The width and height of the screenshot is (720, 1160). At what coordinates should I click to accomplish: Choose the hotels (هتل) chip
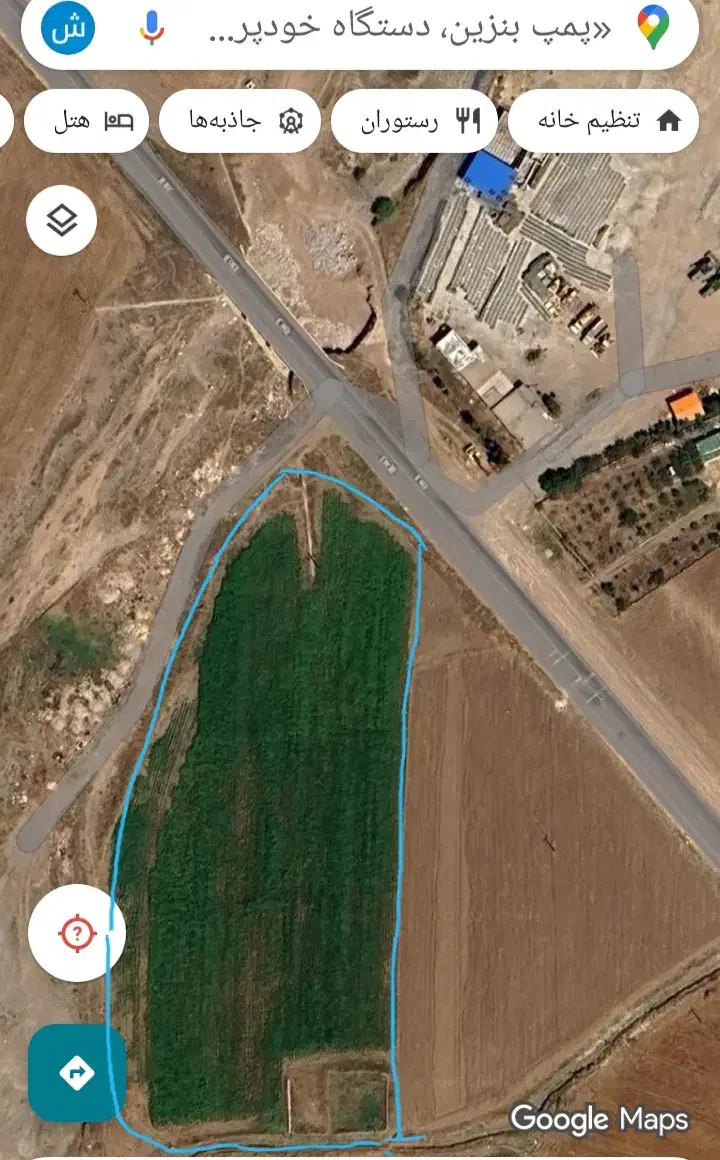coord(88,121)
